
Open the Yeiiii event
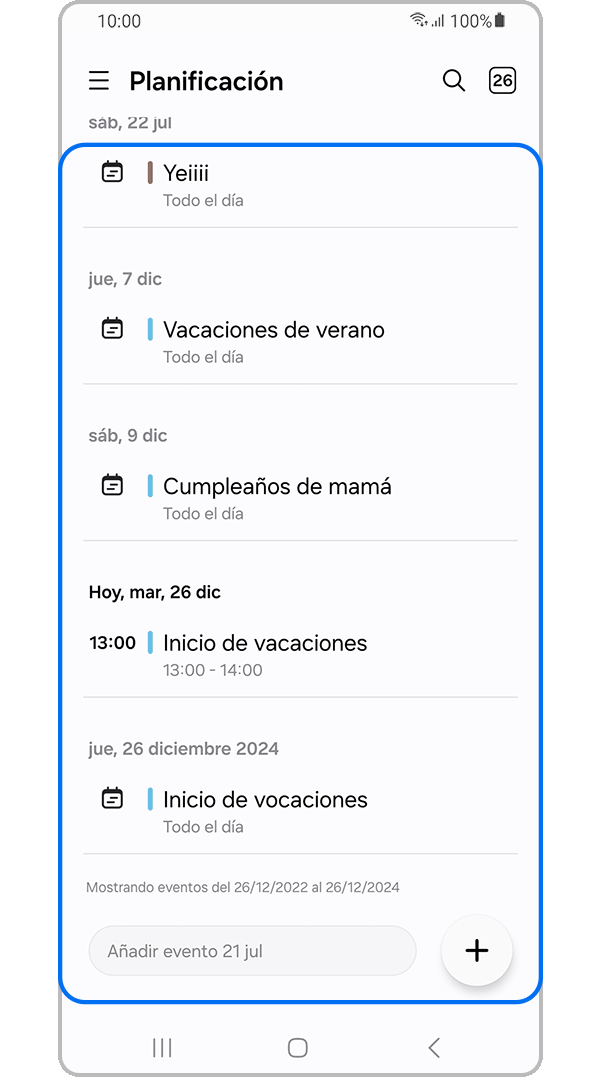tap(300, 186)
